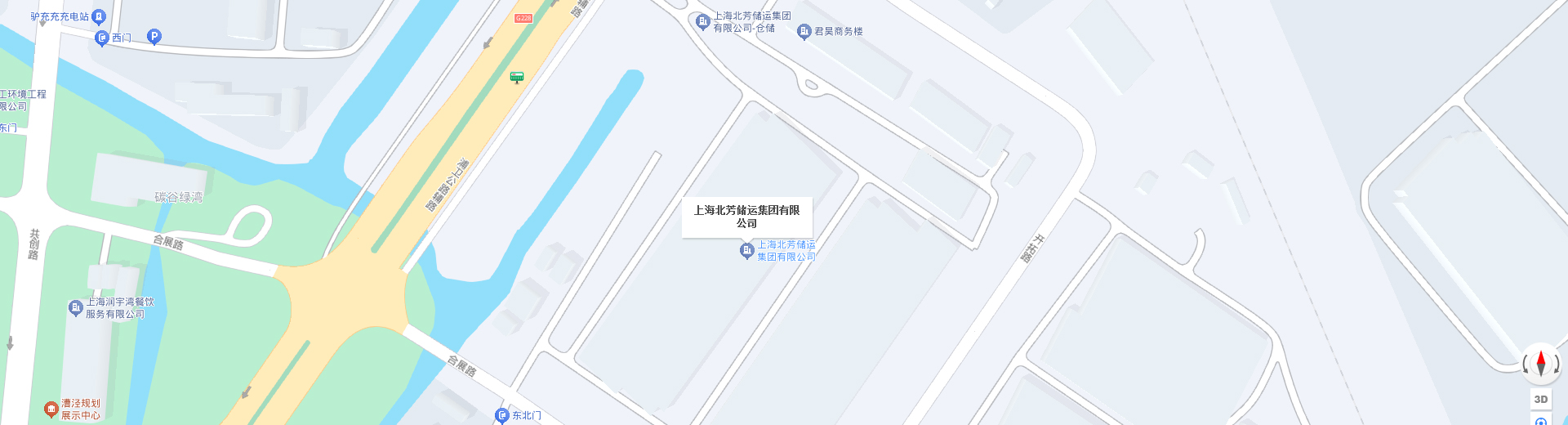Tap the 东北门 gate marker

[502, 415]
